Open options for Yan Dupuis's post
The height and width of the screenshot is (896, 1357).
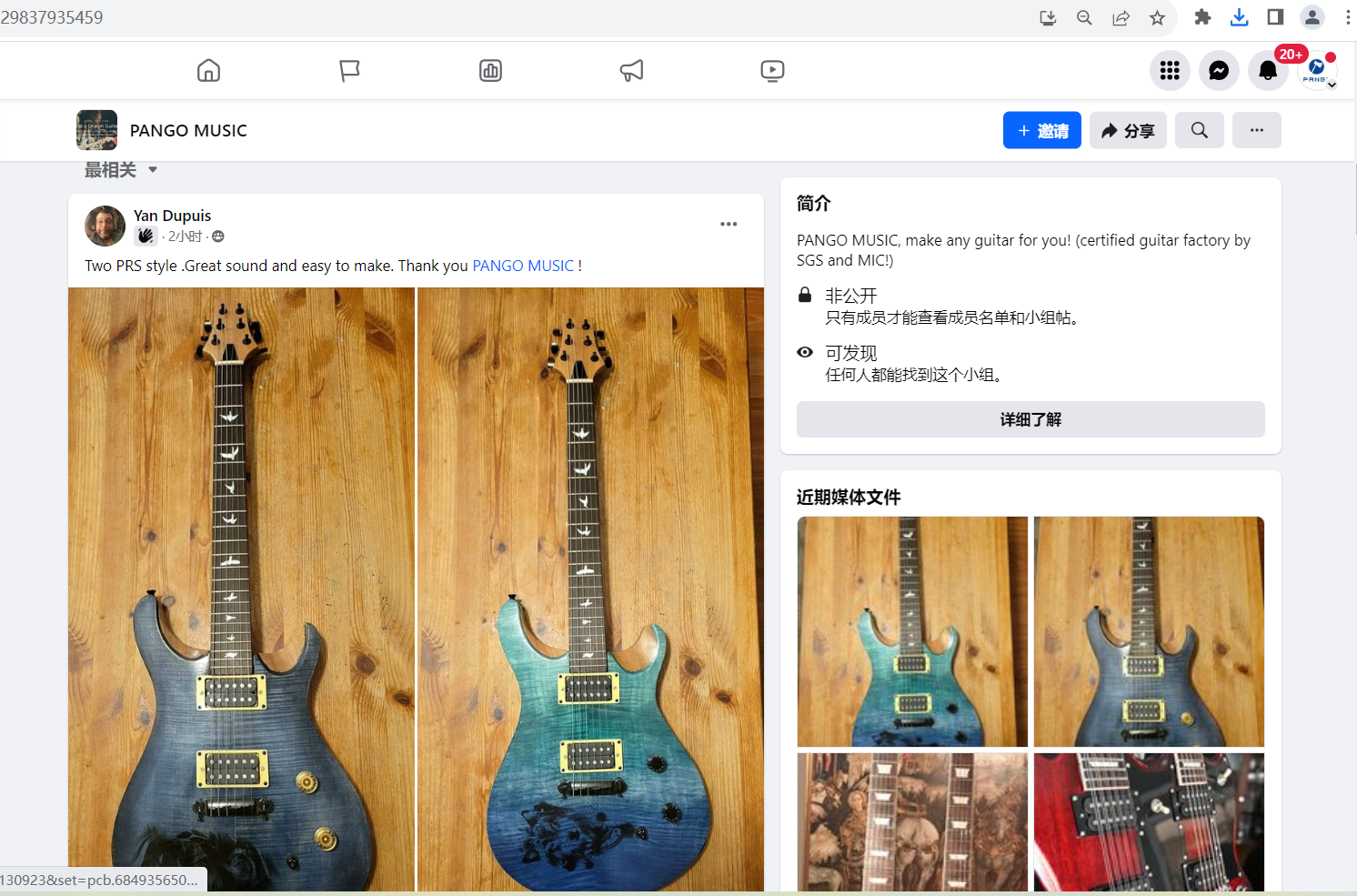coord(729,224)
